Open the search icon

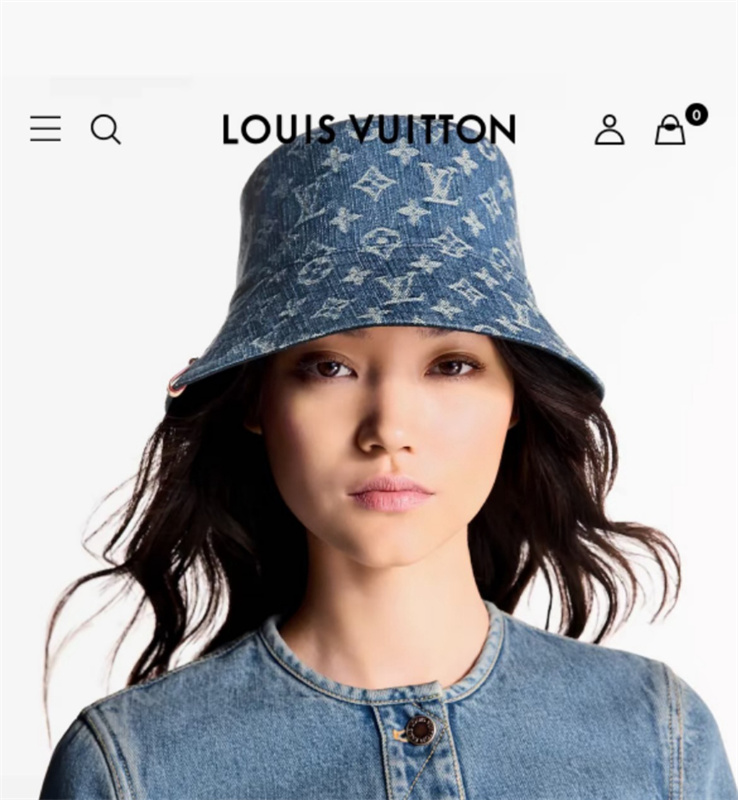point(105,129)
